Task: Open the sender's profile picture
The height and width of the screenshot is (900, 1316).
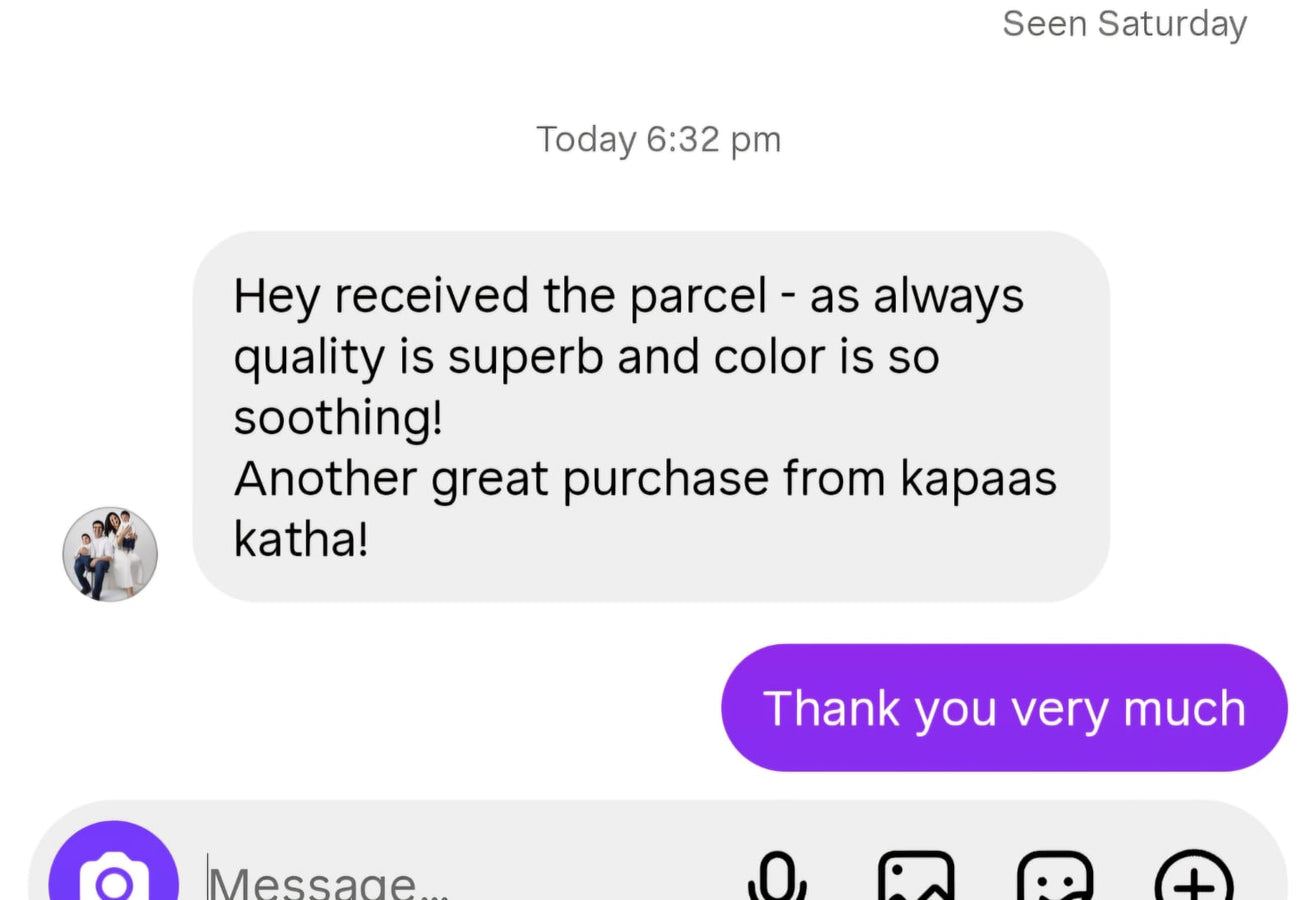Action: [110, 553]
